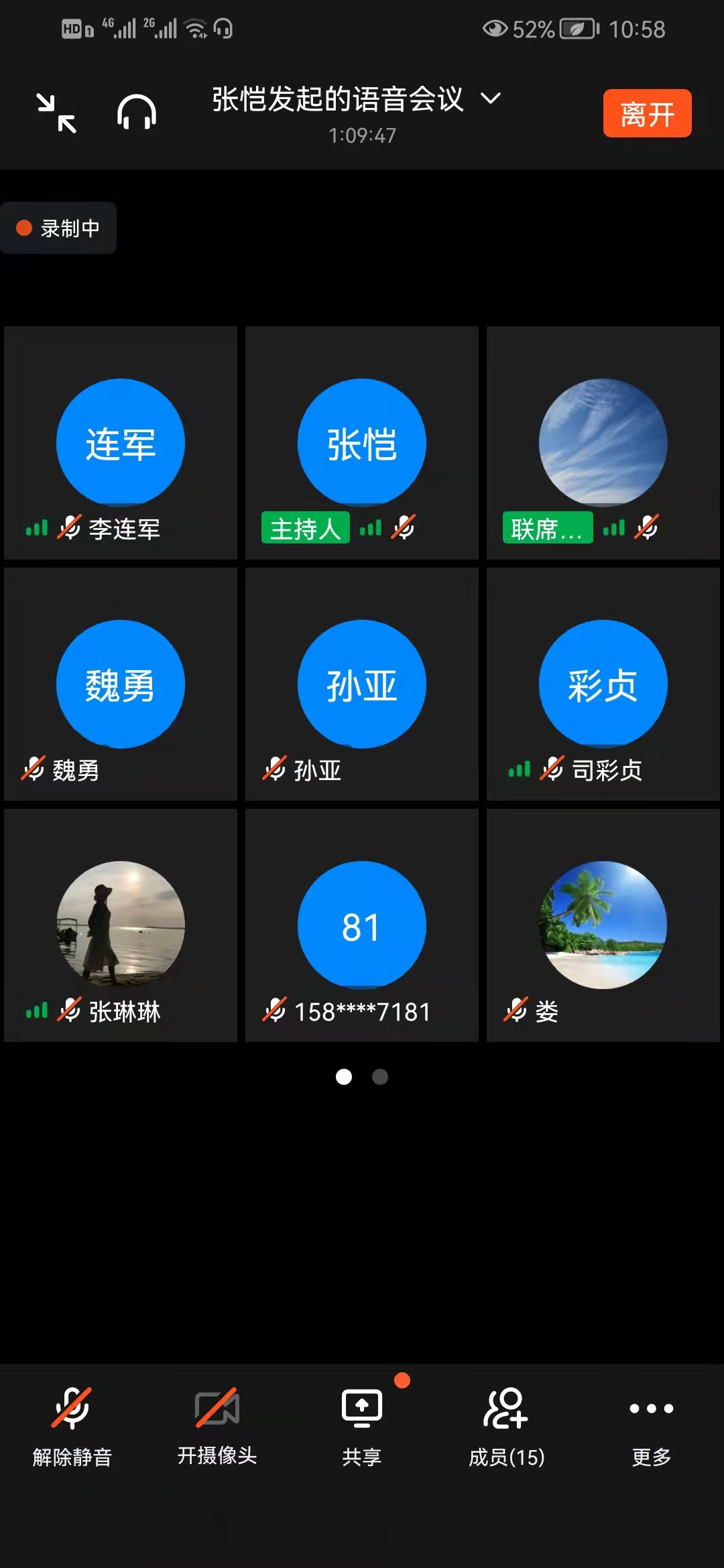
Task: Select the co-host tile with sky avatar
Action: click(x=603, y=443)
